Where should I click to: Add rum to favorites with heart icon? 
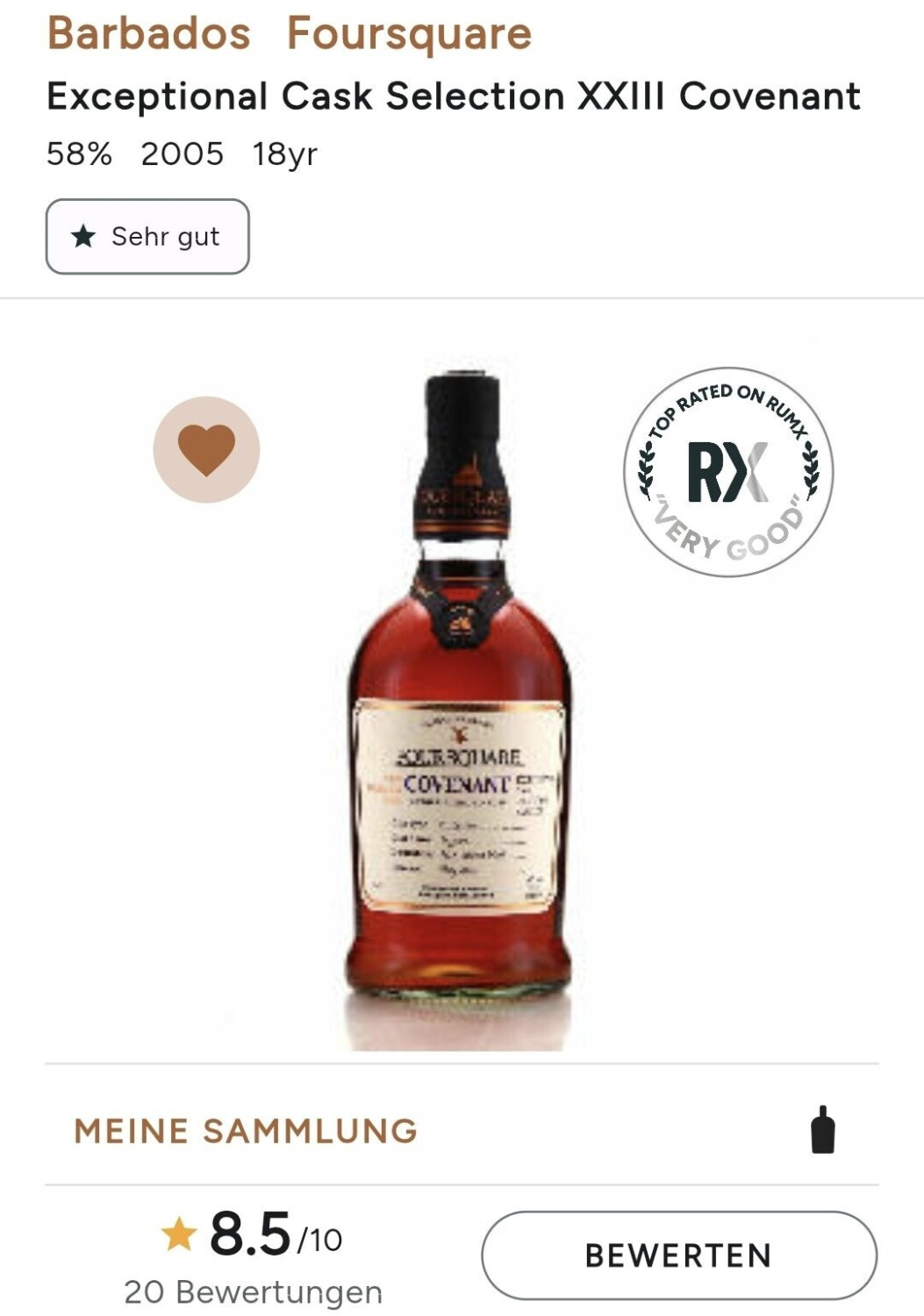coord(206,449)
